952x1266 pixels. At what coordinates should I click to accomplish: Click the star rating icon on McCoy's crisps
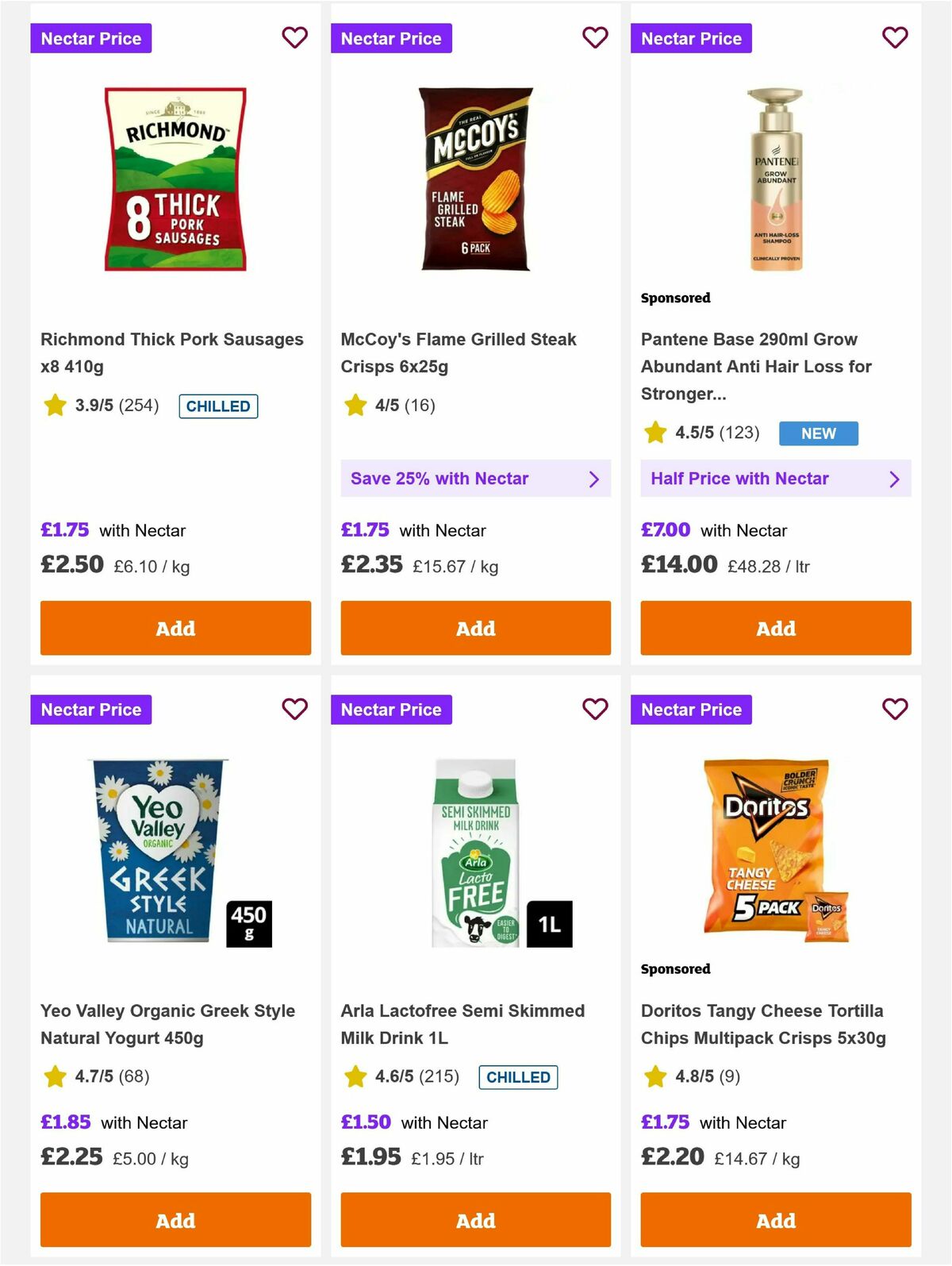pyautogui.click(x=355, y=405)
